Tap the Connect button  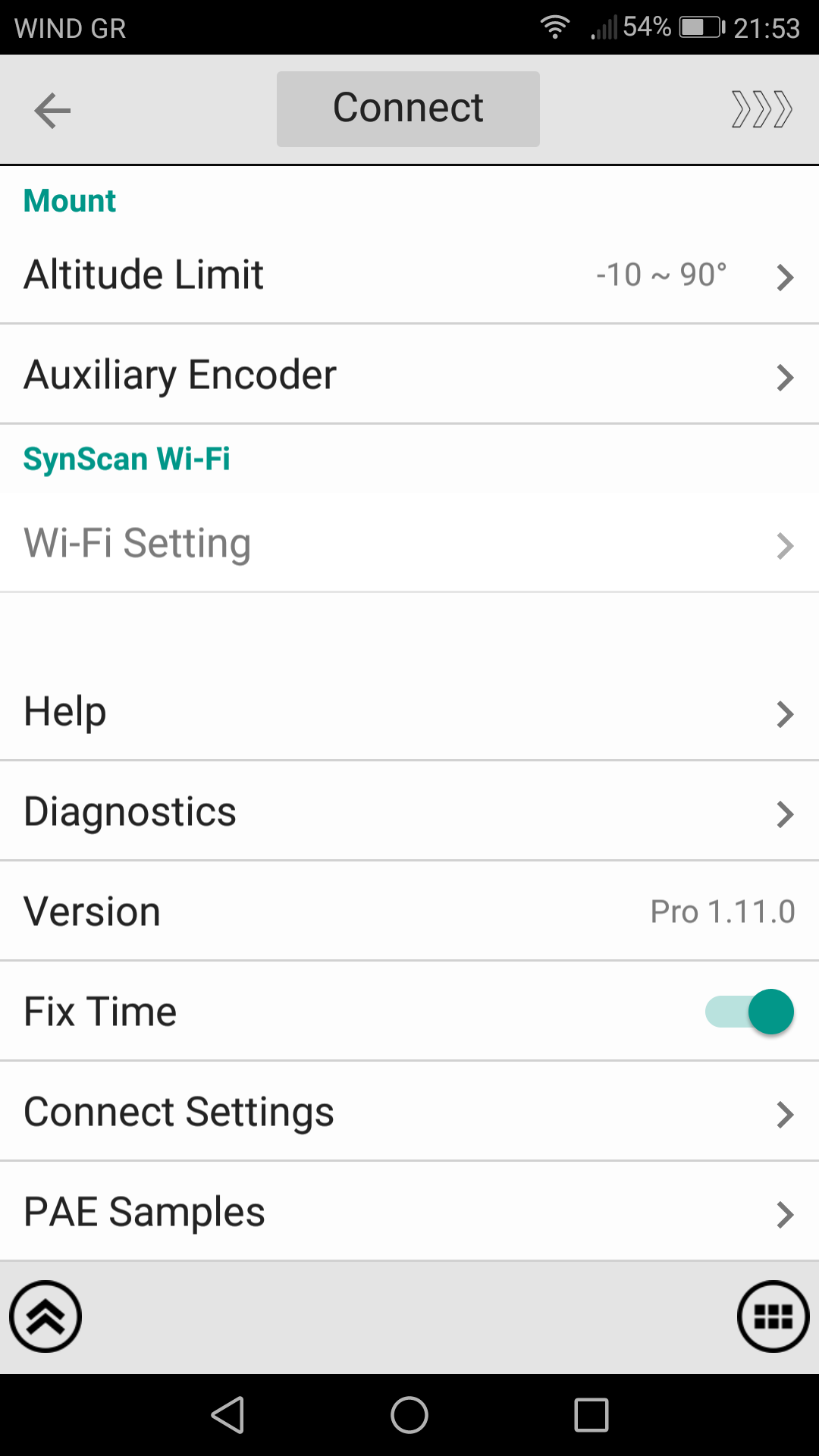(x=408, y=109)
